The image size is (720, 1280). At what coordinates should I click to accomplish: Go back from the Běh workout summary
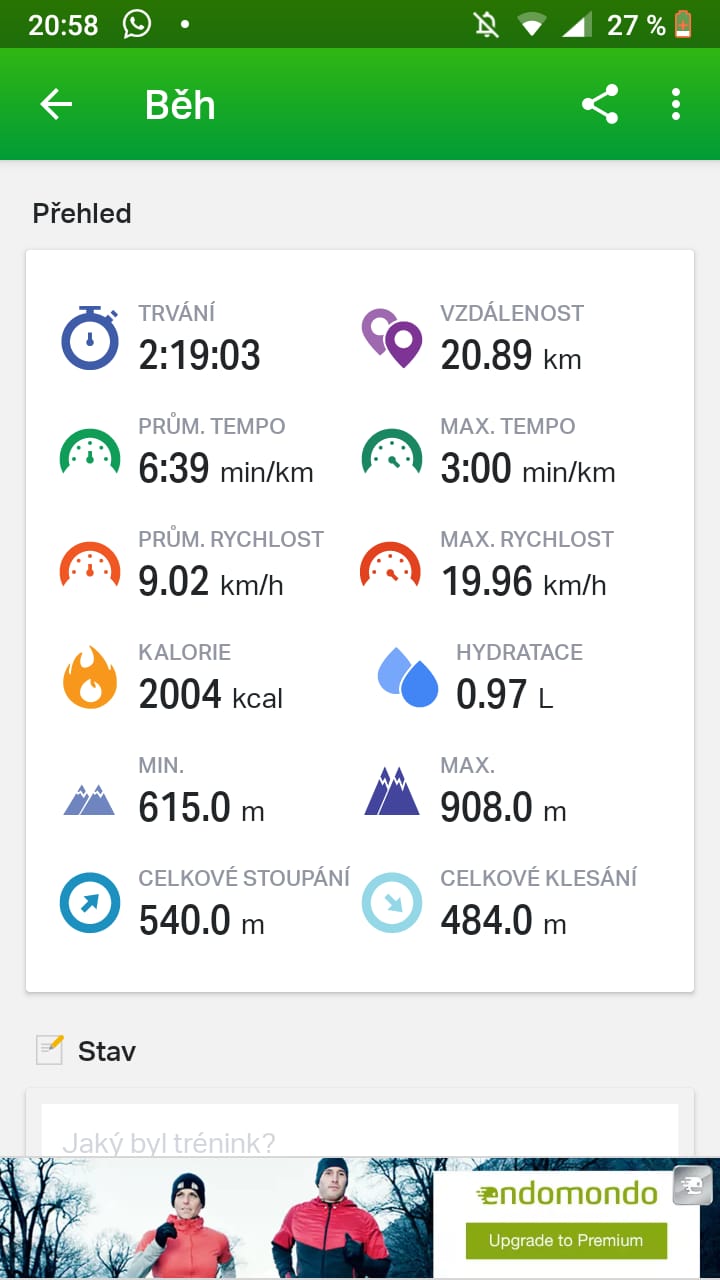56,105
